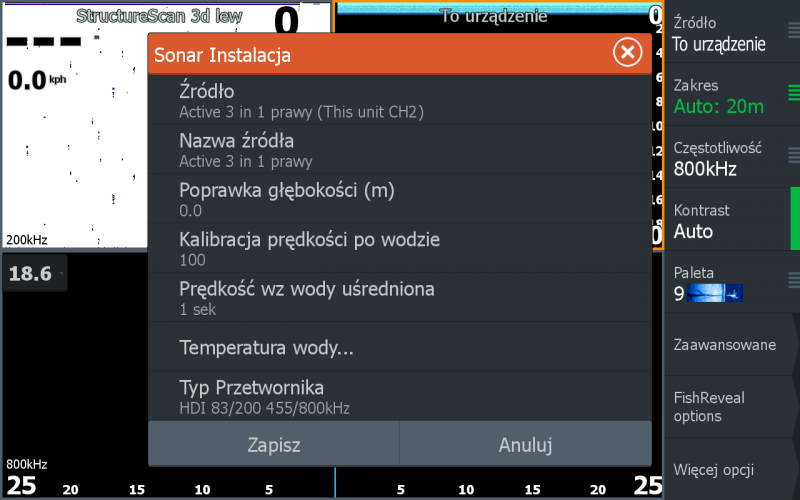Adjust Zakres Auto: 20m

728,95
